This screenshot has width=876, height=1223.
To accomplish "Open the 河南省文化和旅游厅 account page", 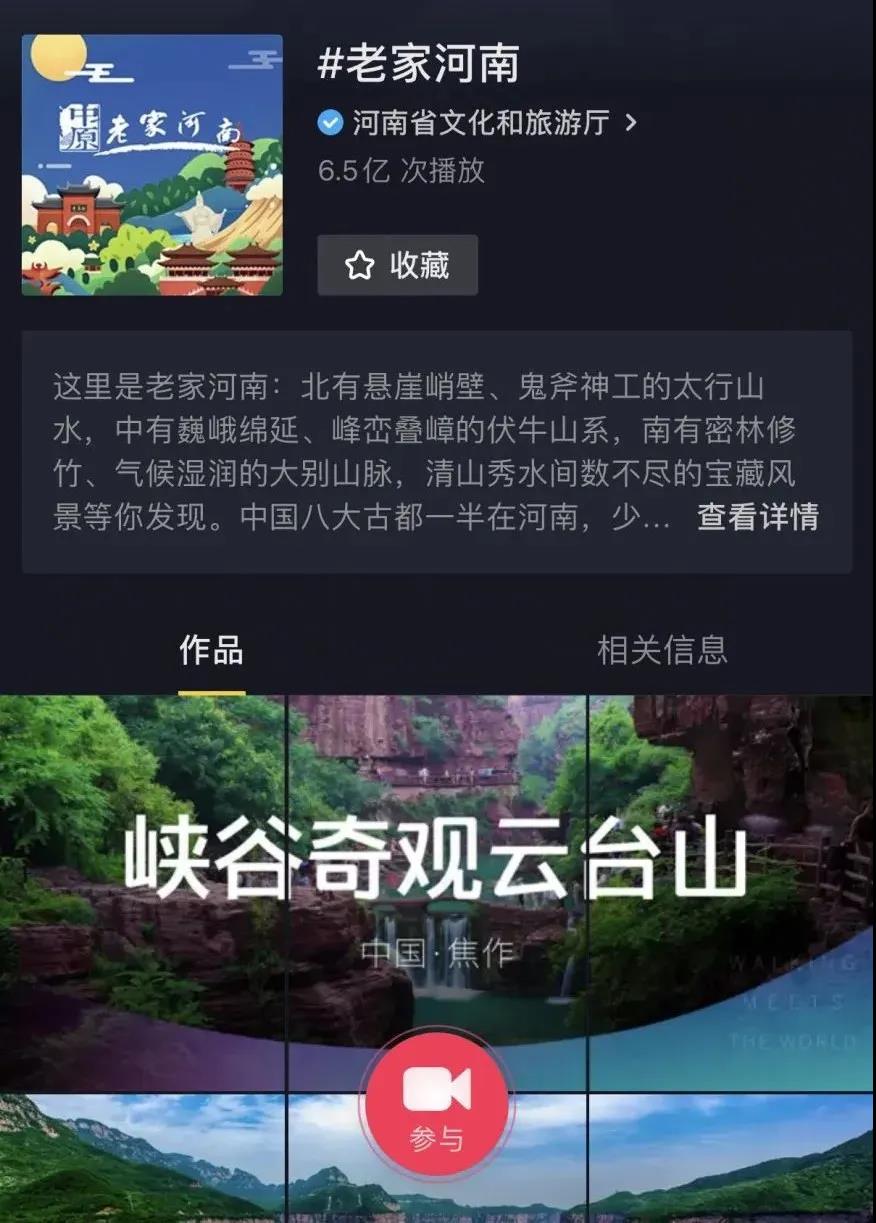I will click(480, 123).
